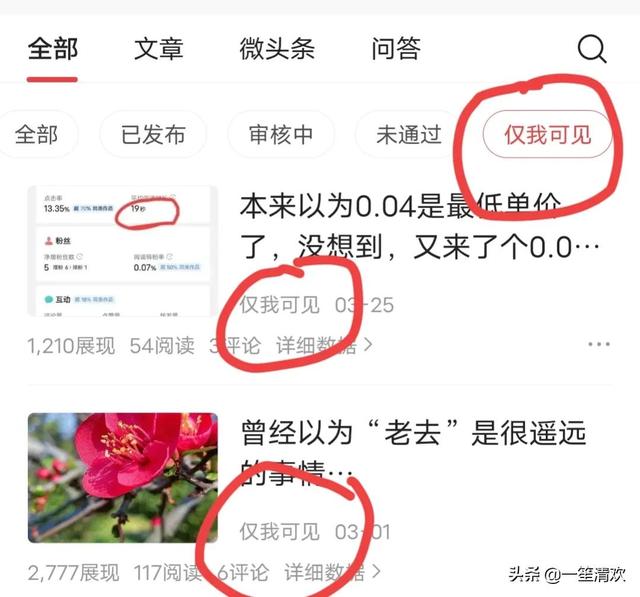
Task: Open more options for the 0.04 article
Action: (x=598, y=345)
